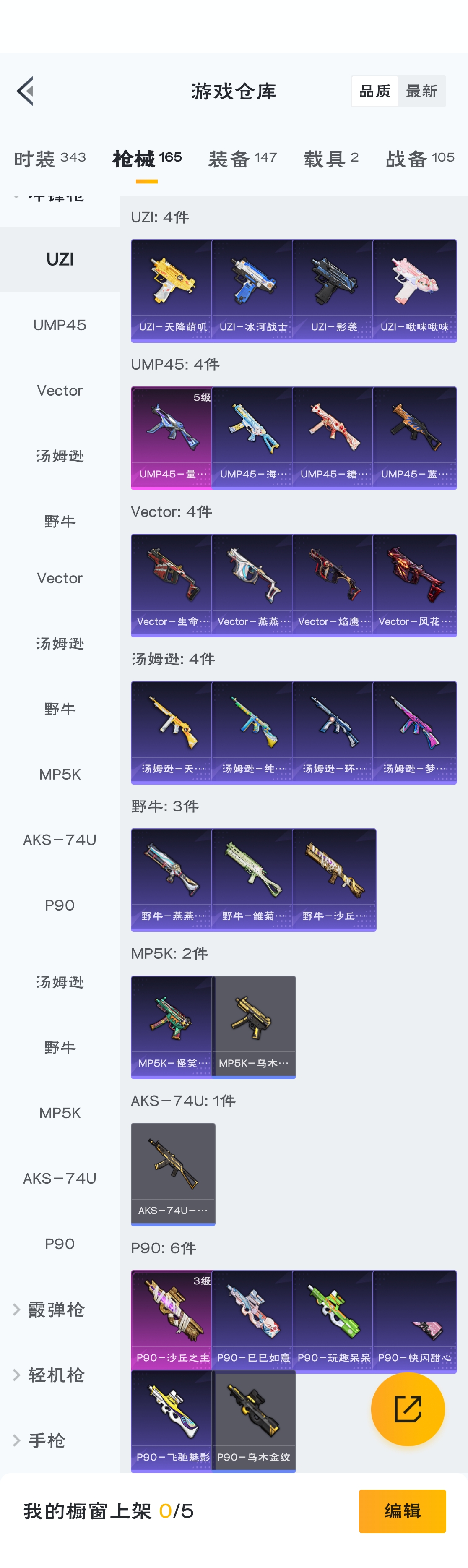The width and height of the screenshot is (468, 1568).
Task: Tap the 编辑 button
Action: 402,1511
